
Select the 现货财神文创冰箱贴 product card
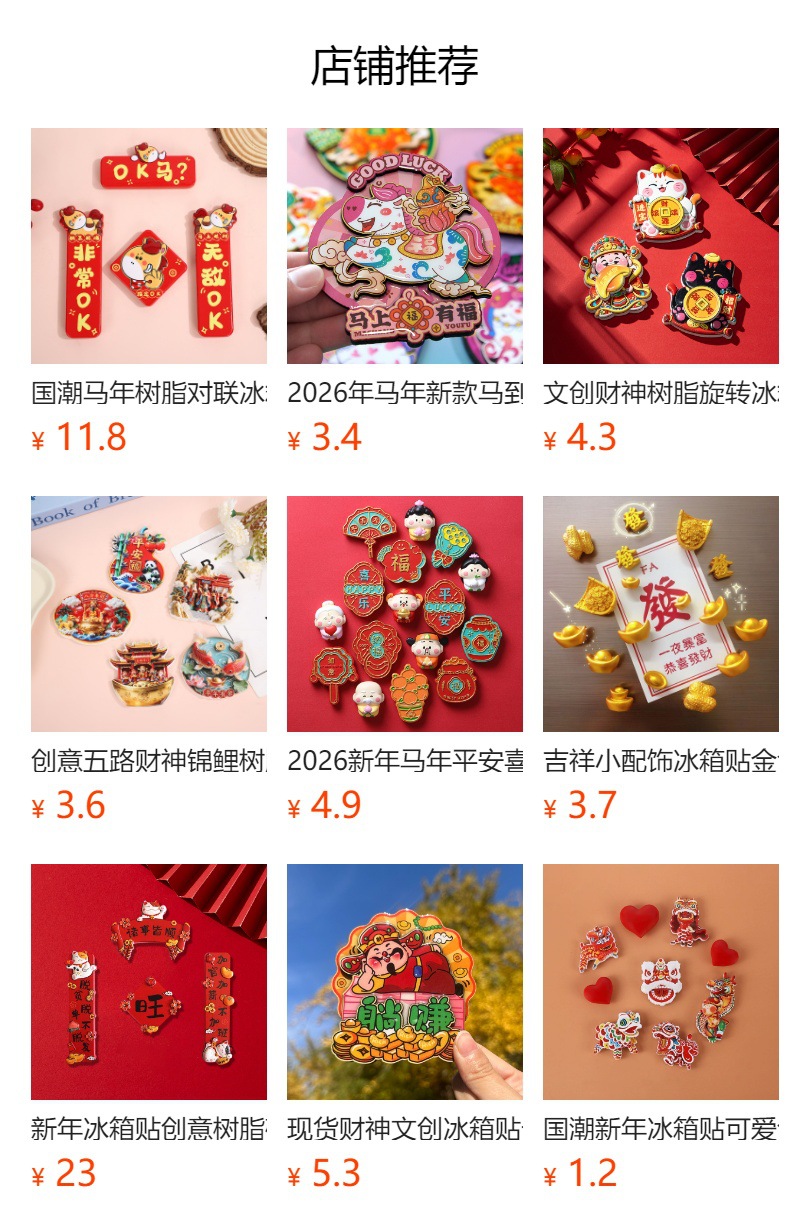(405, 982)
